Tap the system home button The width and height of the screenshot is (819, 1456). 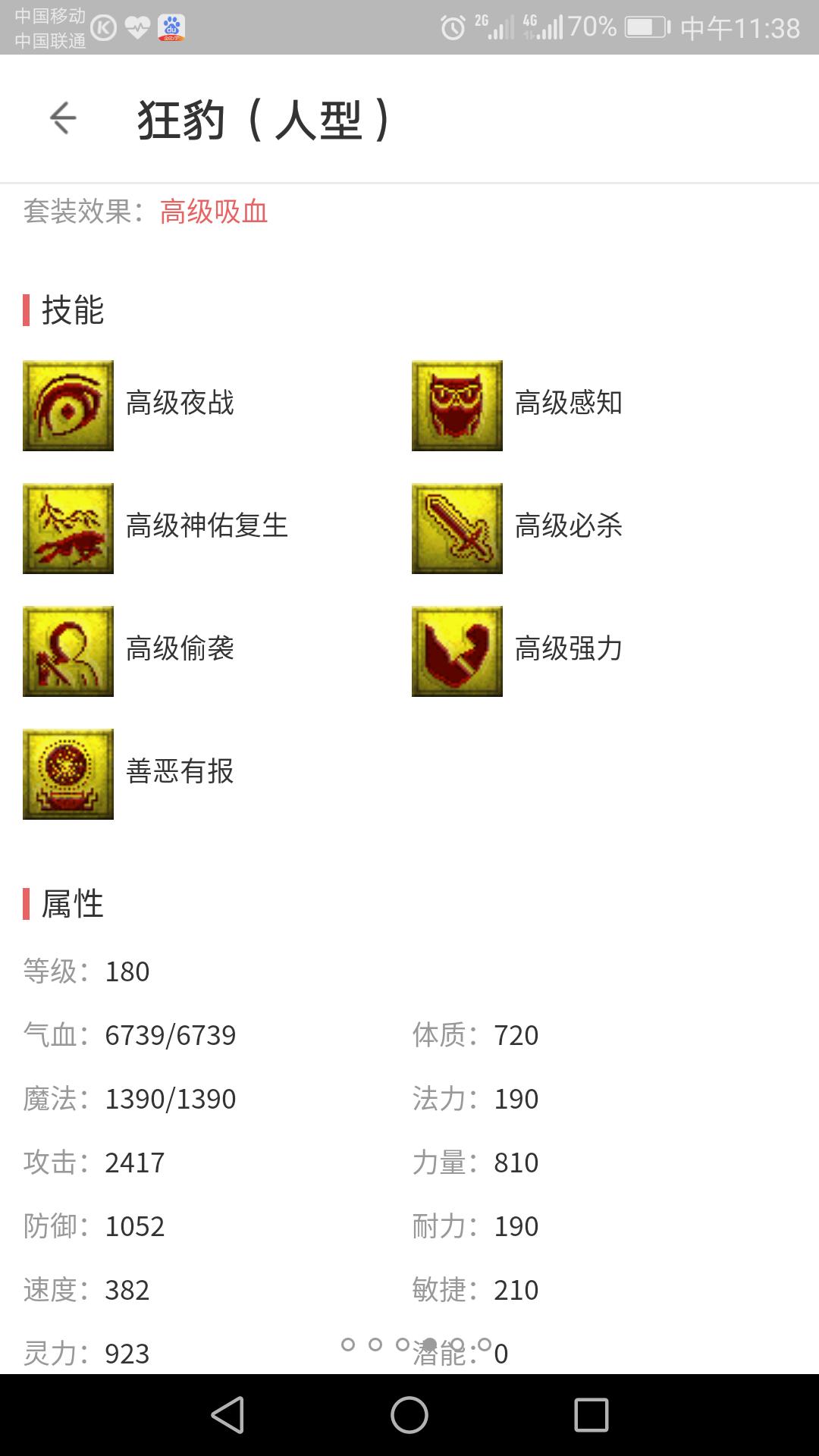[409, 1415]
